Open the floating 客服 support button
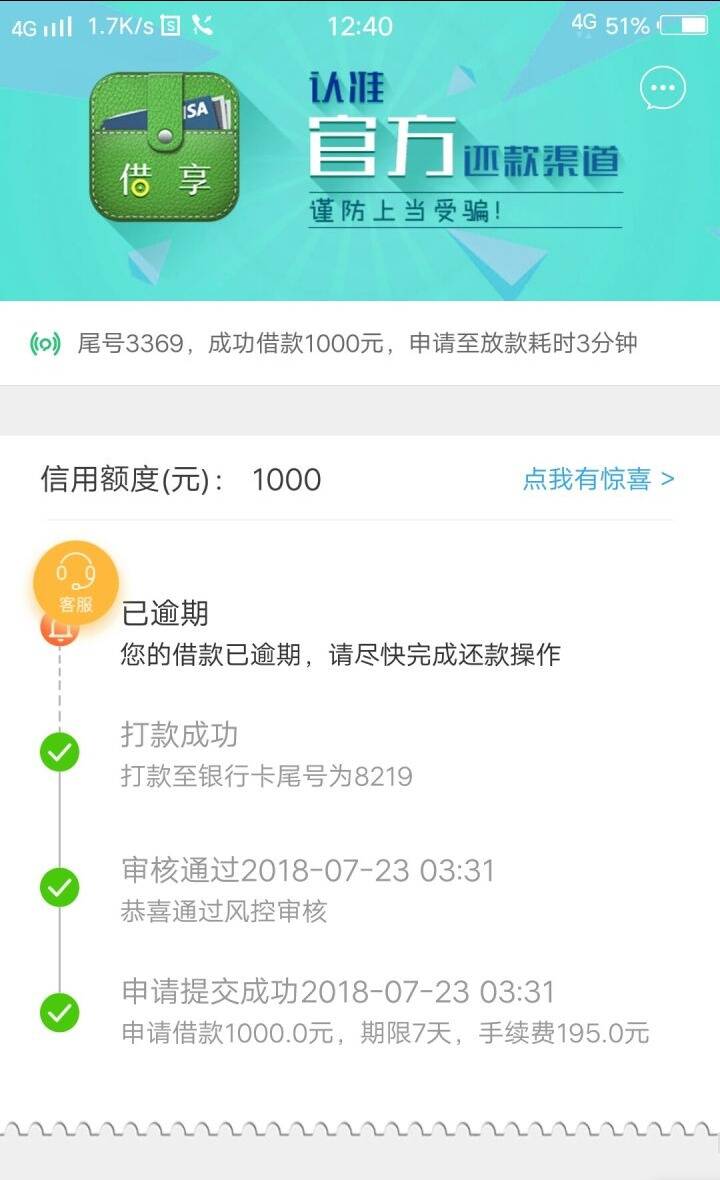The width and height of the screenshot is (720, 1180). pos(75,585)
